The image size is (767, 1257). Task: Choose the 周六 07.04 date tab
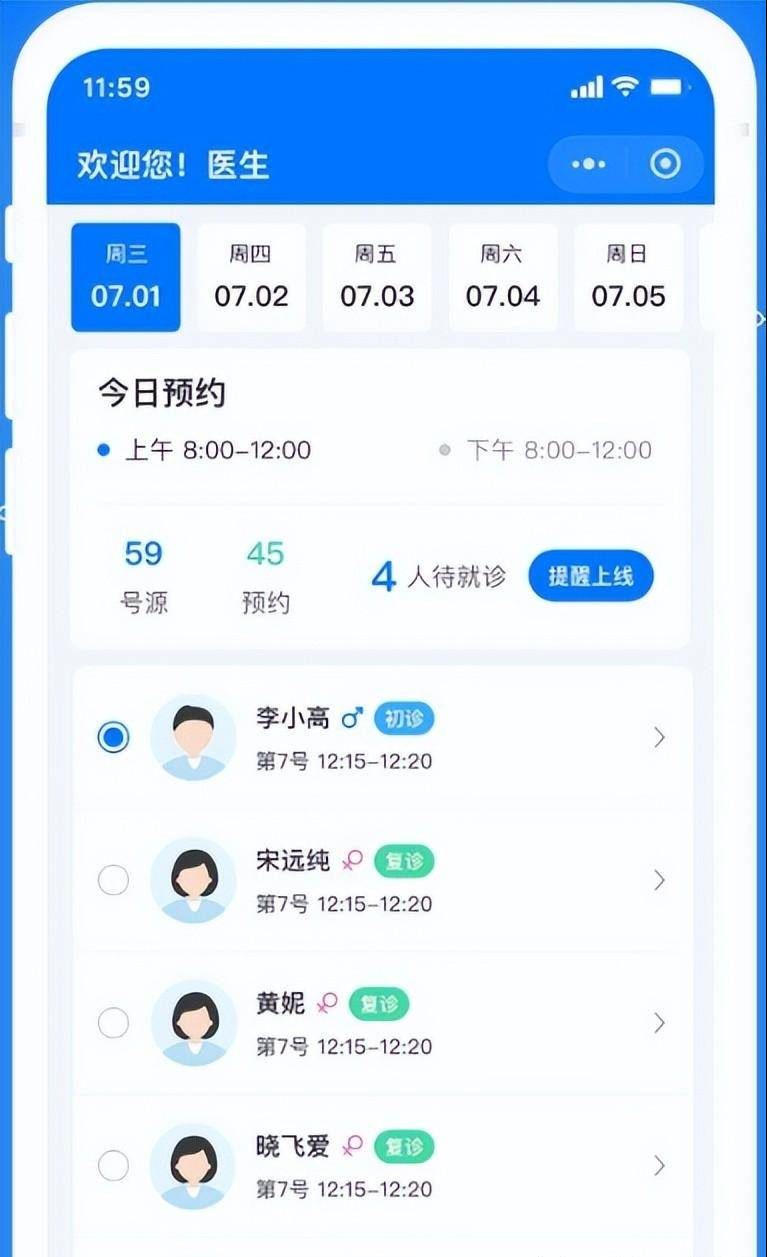[x=502, y=277]
